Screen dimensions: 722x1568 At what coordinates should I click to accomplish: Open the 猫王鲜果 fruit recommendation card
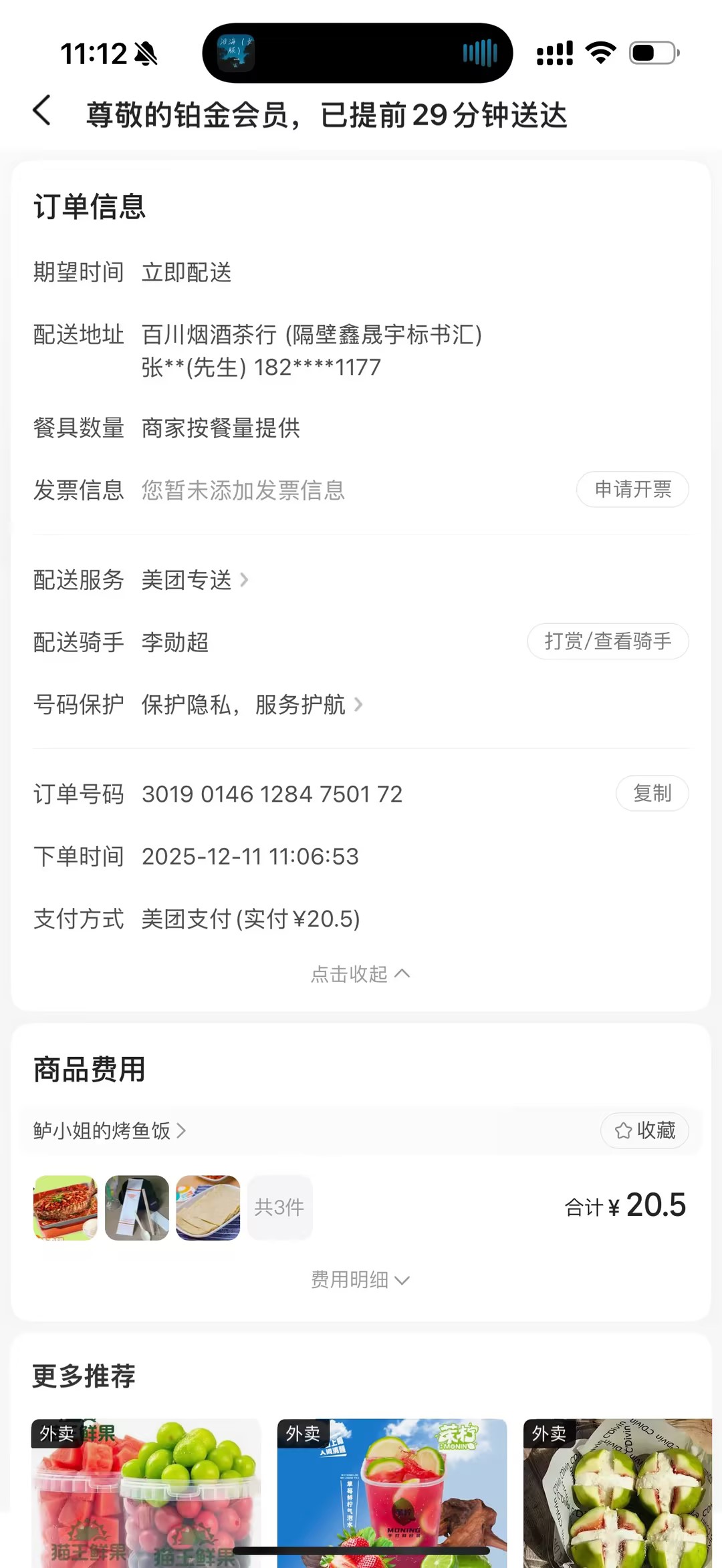[146, 1493]
